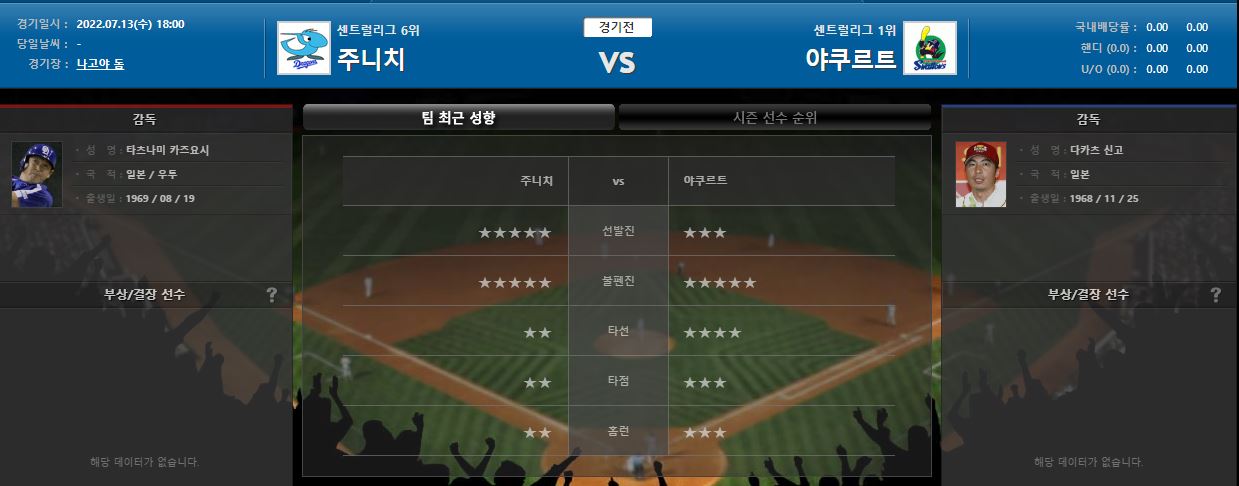This screenshot has height=486, width=1239.
Task: Switch to the 팀 최근 성향 tab
Action: (458, 118)
